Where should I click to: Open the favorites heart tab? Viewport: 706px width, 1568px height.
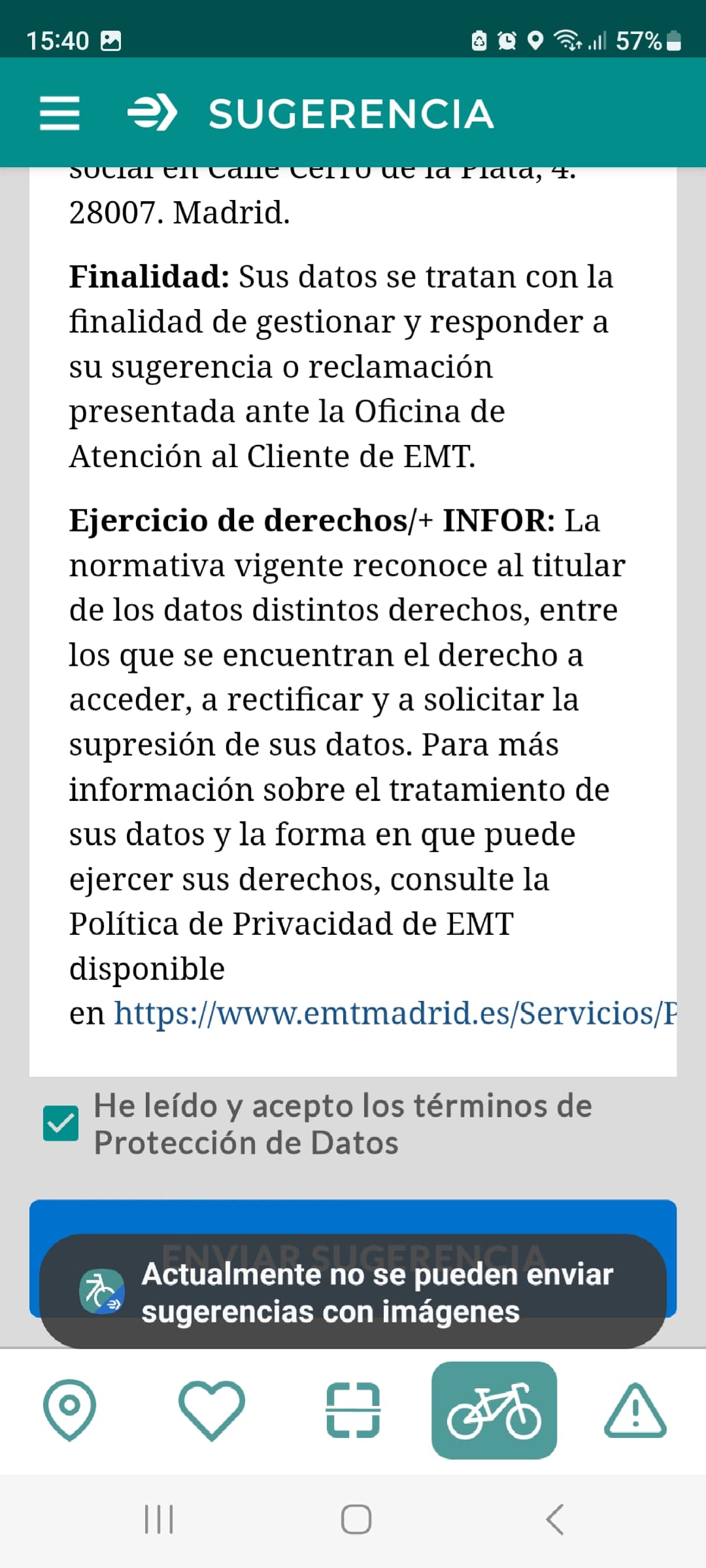click(211, 1410)
